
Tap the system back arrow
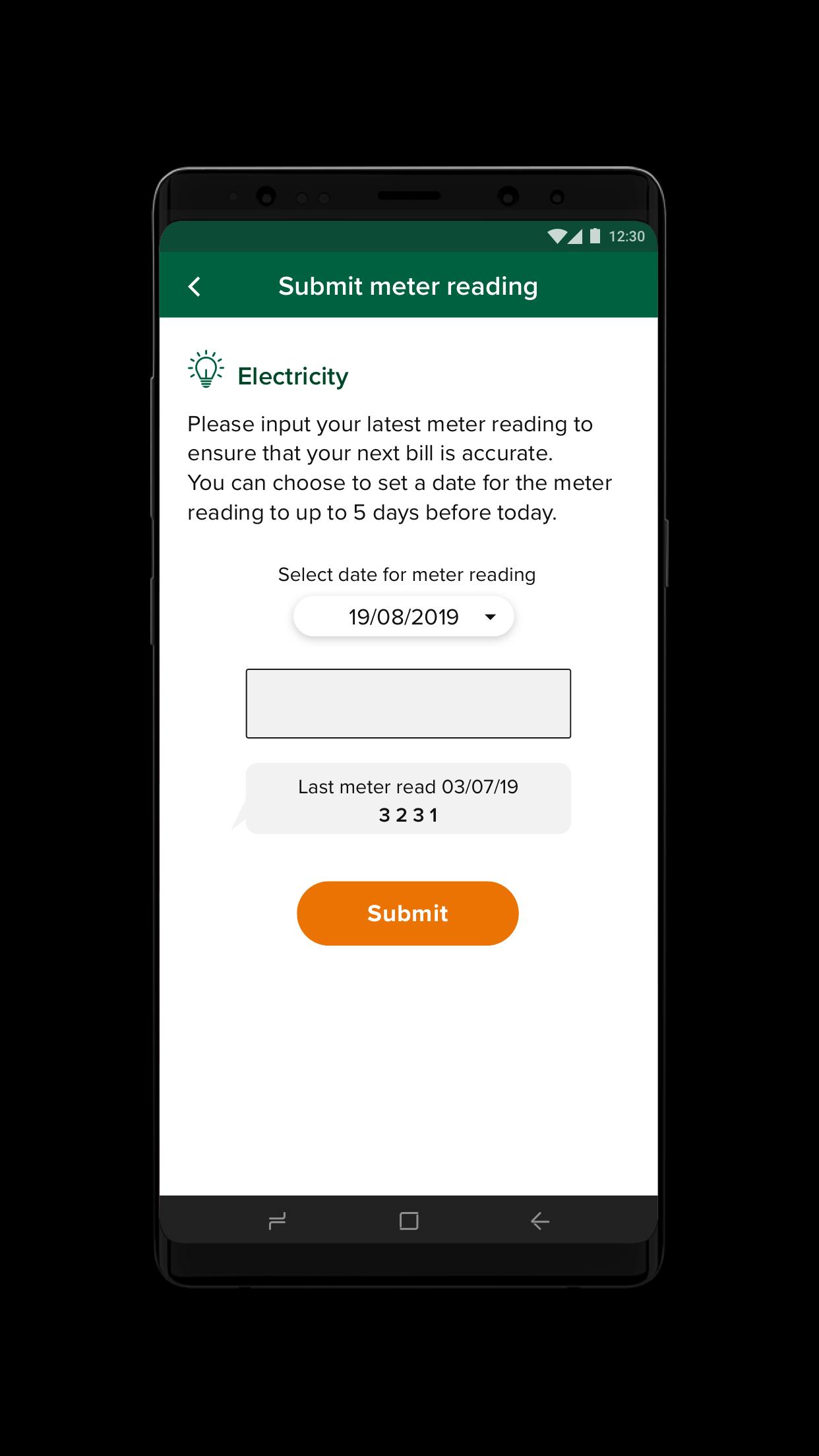click(x=540, y=1221)
